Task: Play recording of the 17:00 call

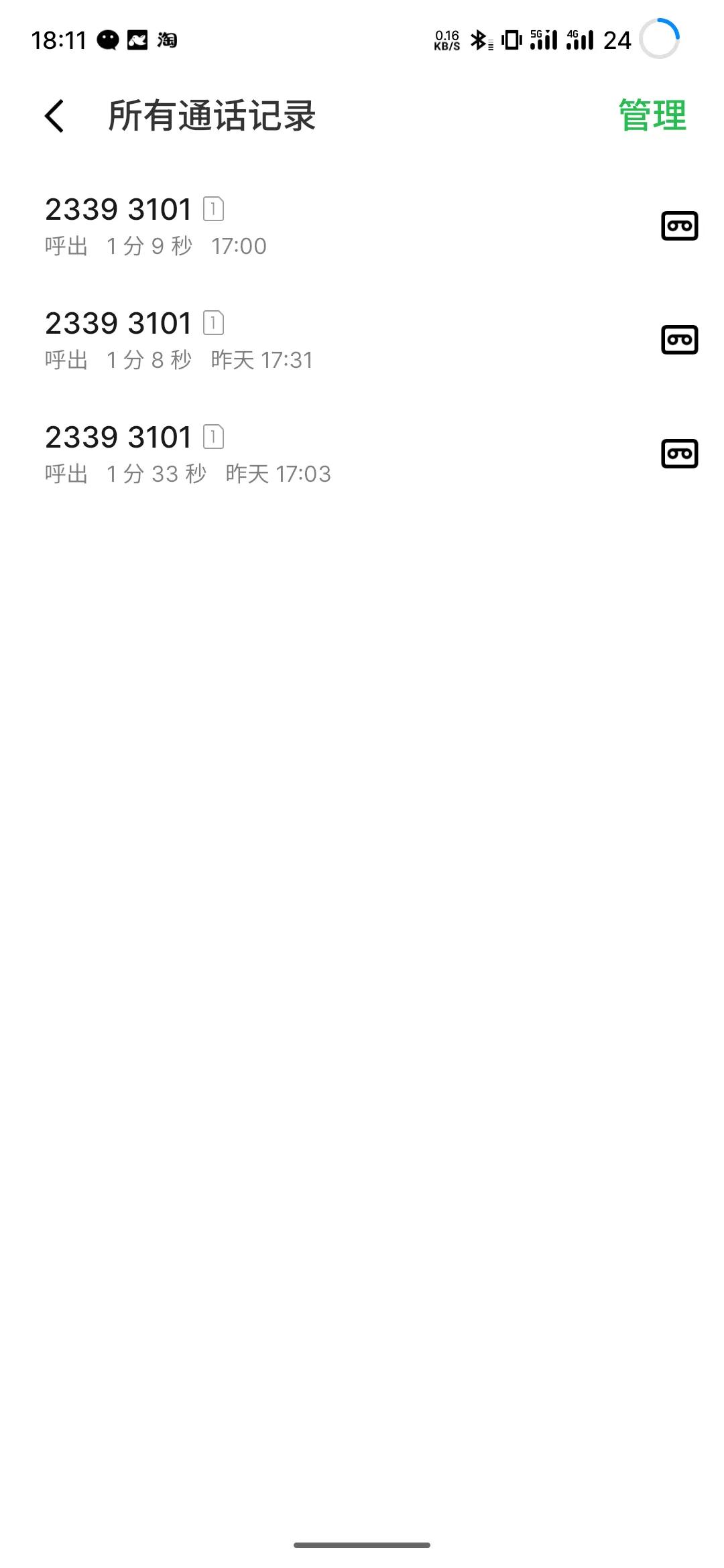Action: (x=678, y=225)
